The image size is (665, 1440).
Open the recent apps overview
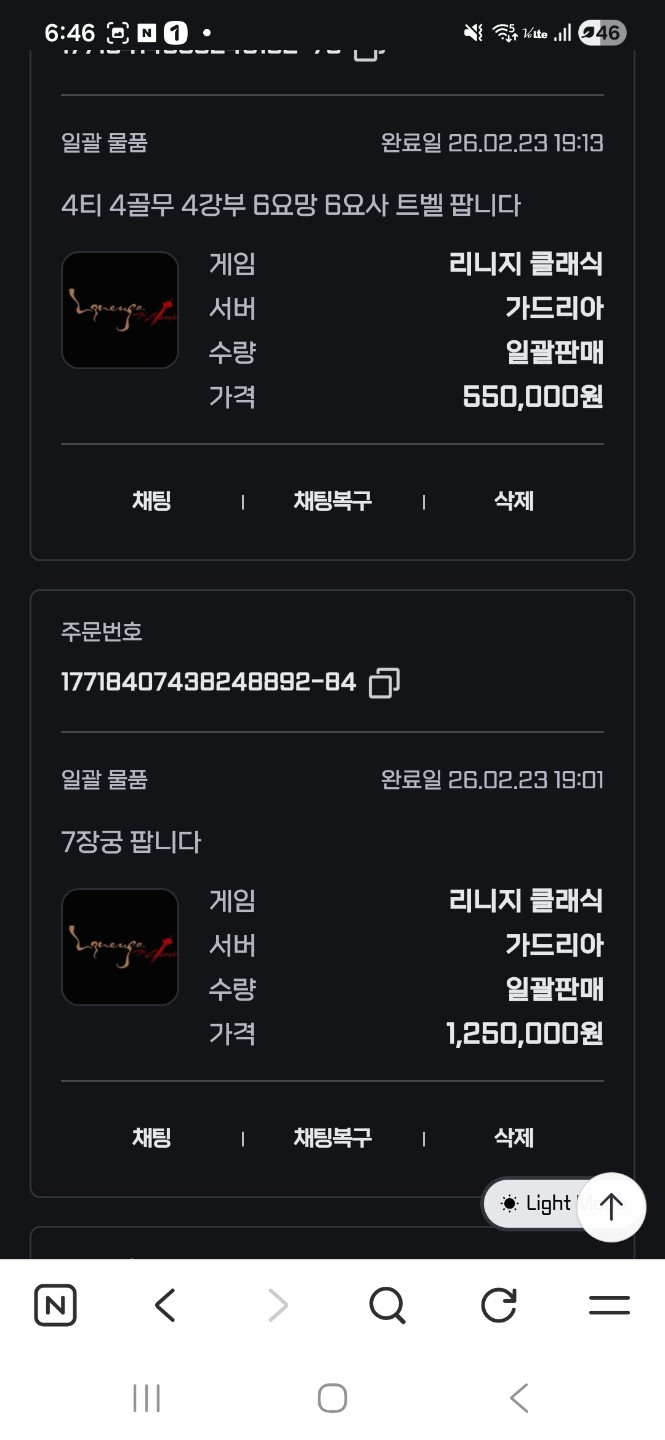[146, 1398]
